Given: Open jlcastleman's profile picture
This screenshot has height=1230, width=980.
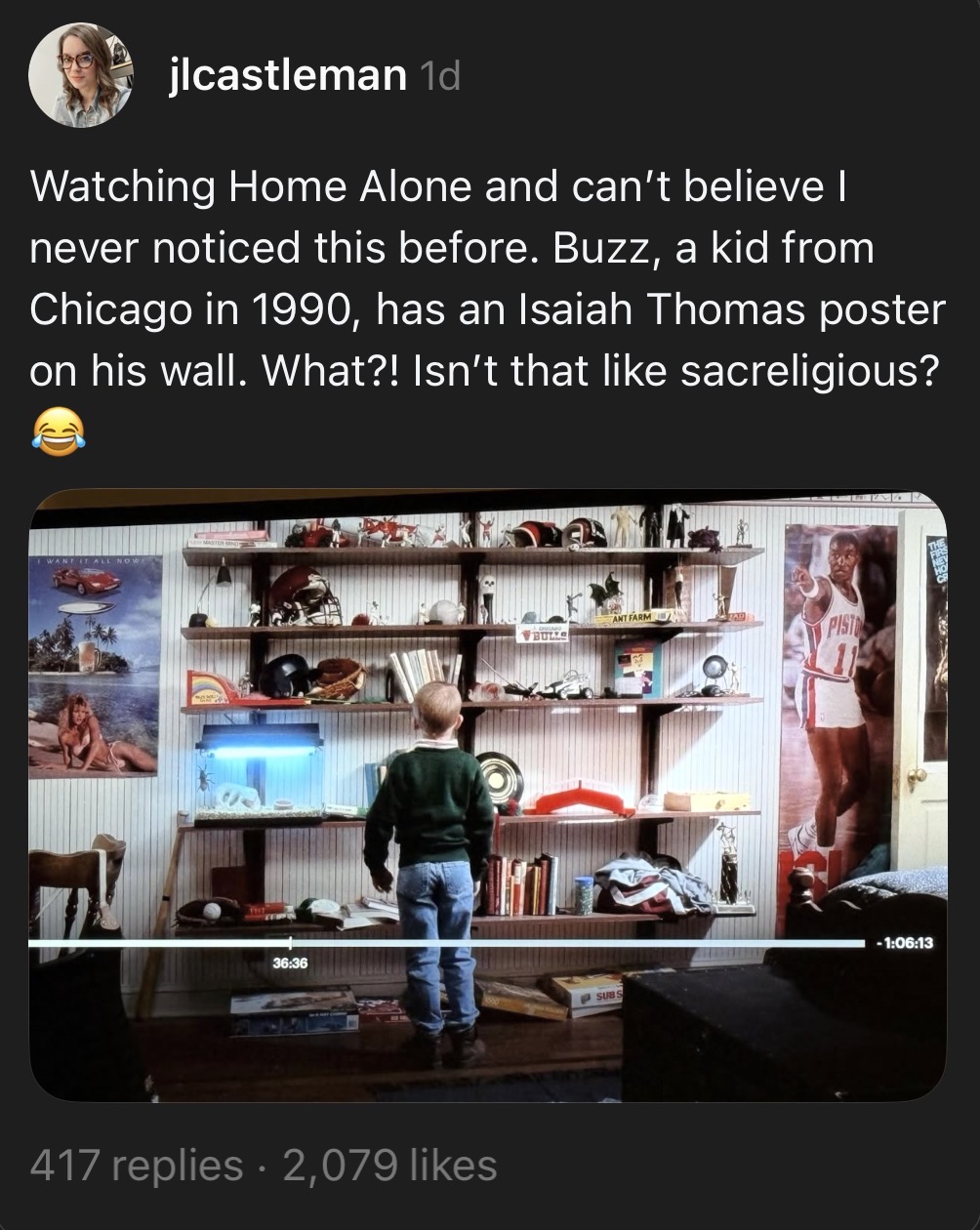Looking at the screenshot, I should (80, 75).
